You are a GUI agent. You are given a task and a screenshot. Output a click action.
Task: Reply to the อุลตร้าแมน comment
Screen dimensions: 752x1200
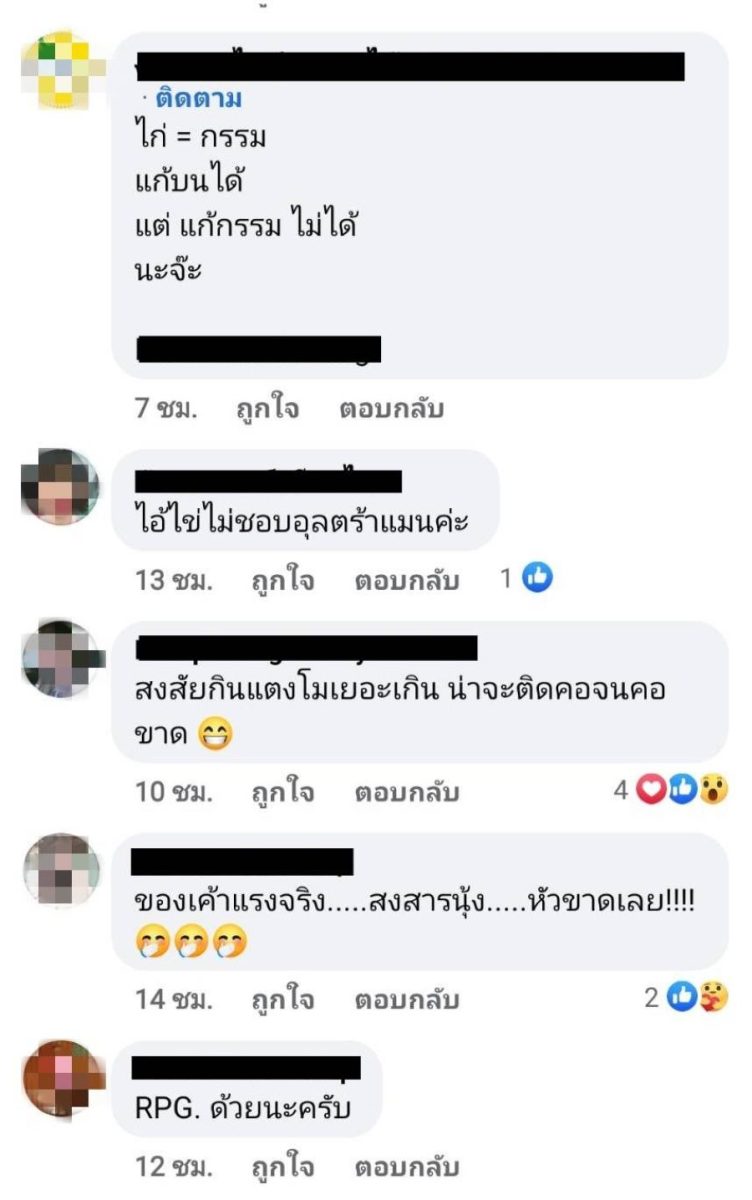[x=406, y=580]
